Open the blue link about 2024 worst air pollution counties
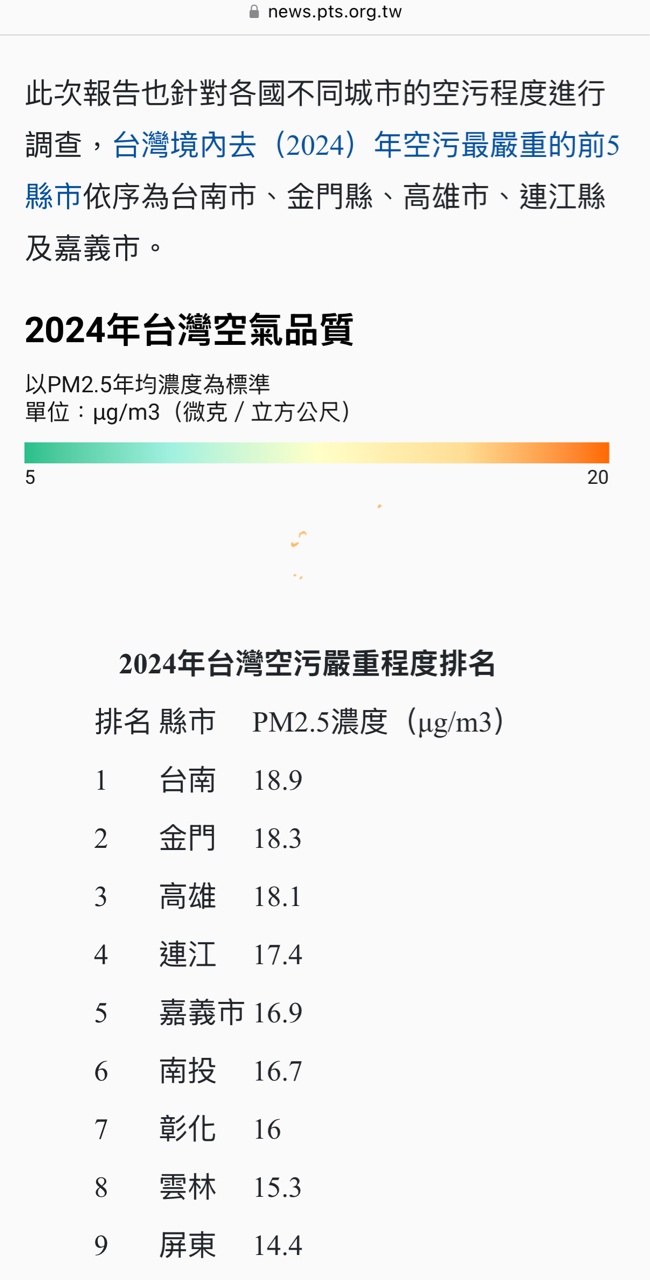Screen dimensions: 650x1280 [x=366, y=146]
